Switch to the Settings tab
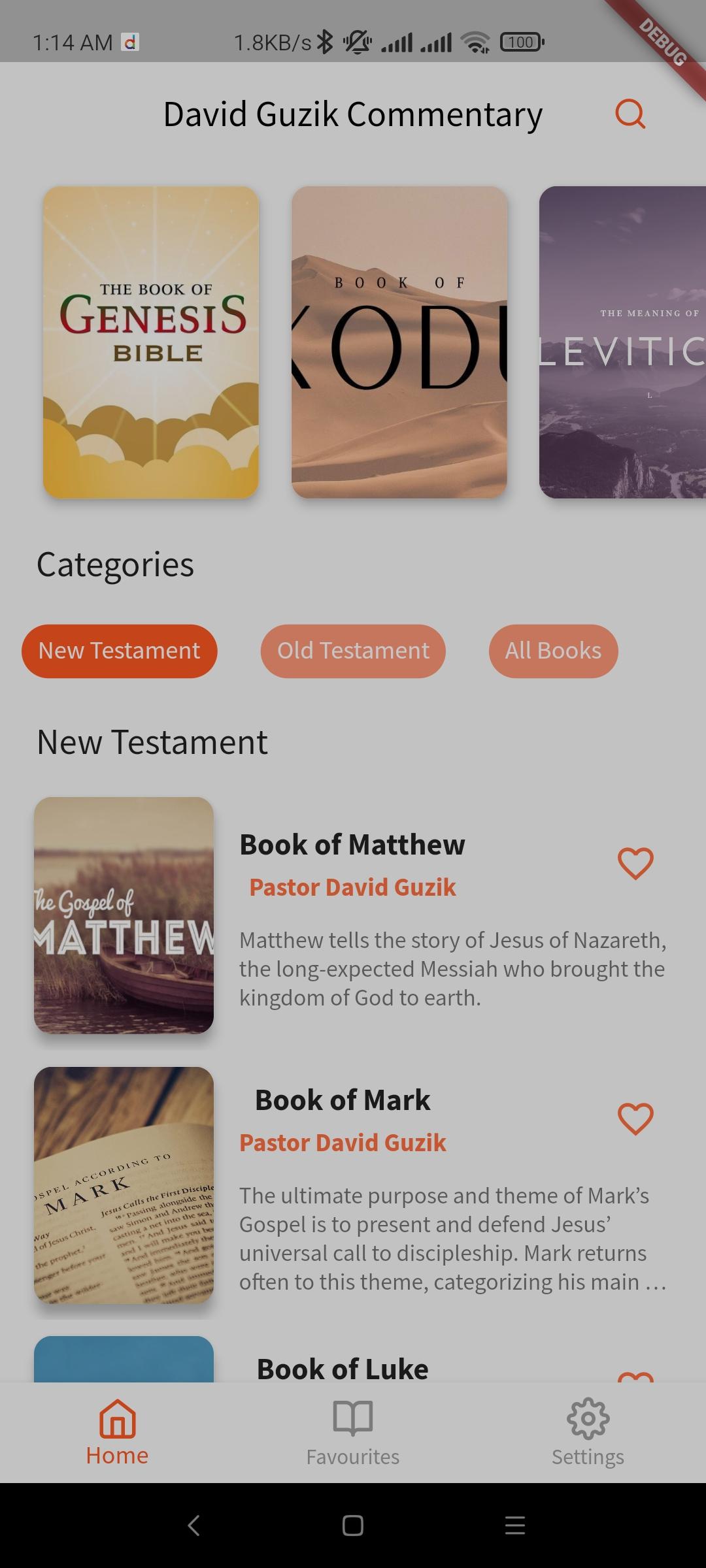Screen dimensions: 706x1568 point(588,1432)
